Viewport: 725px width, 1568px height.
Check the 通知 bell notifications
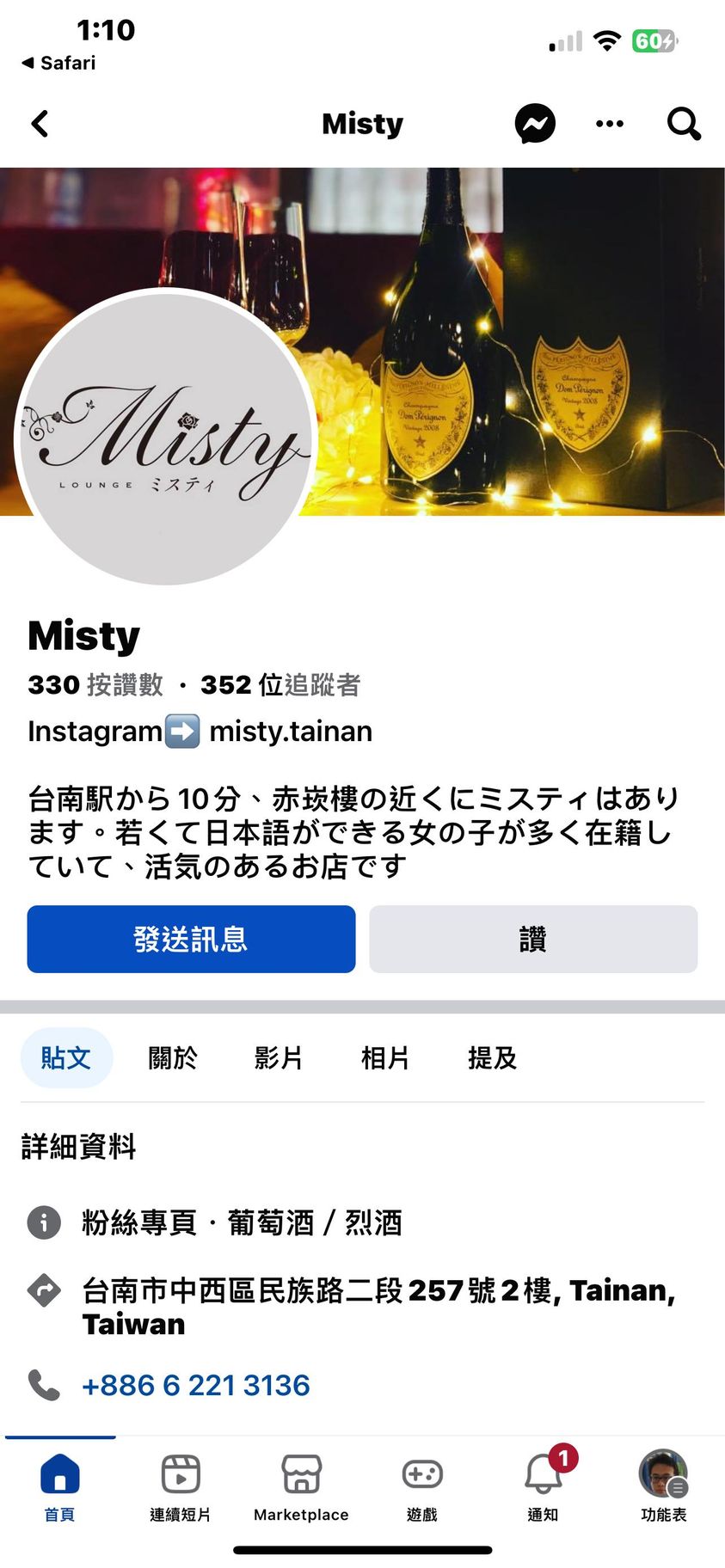point(544,1487)
